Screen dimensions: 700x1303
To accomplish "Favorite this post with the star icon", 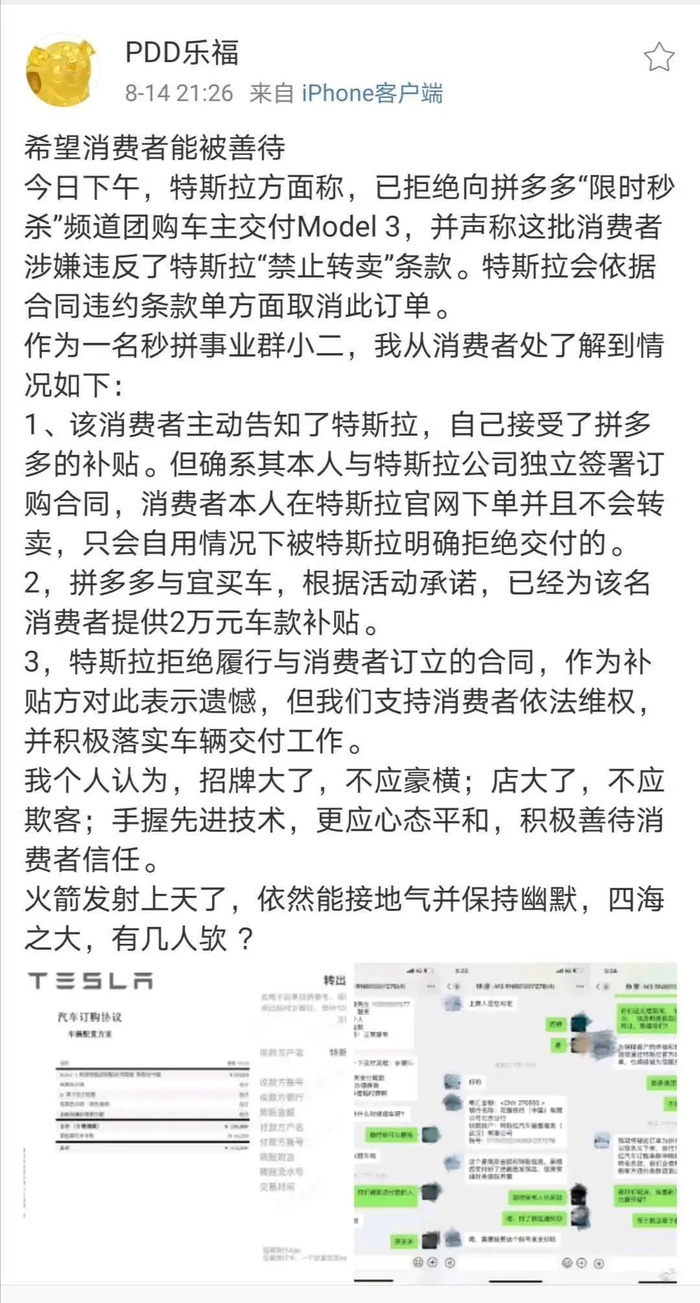I will click(659, 57).
